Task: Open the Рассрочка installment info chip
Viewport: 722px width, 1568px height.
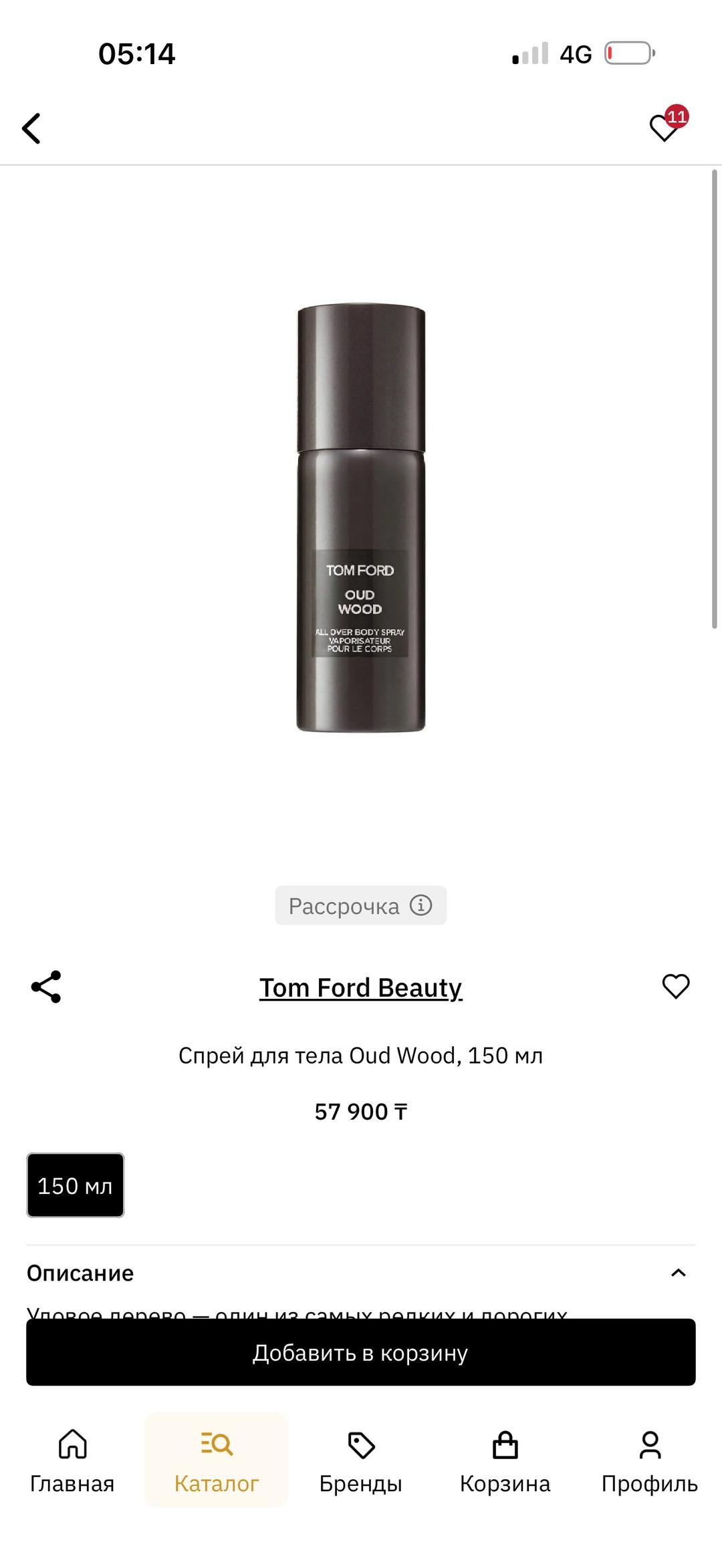Action: coord(361,905)
